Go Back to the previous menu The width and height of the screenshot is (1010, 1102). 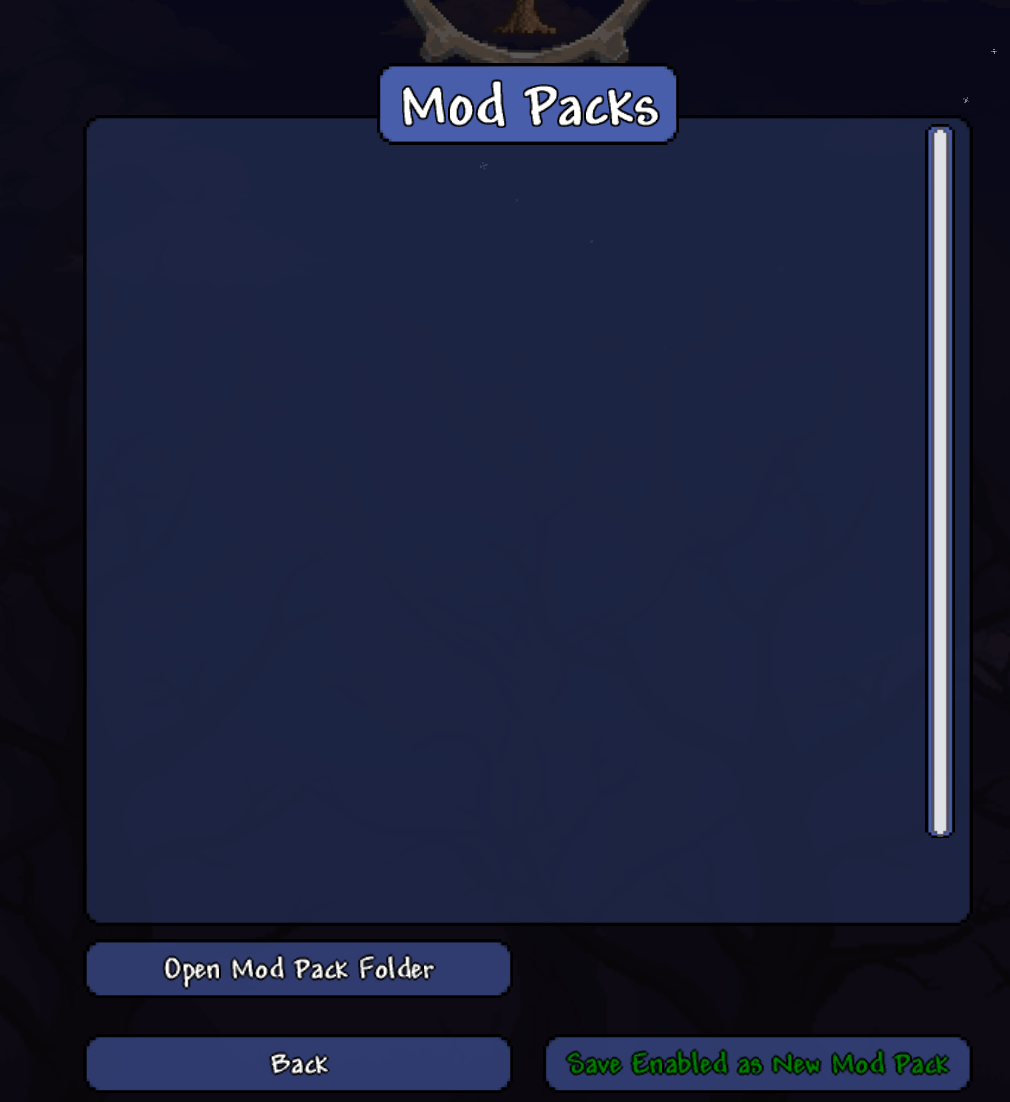point(298,1063)
